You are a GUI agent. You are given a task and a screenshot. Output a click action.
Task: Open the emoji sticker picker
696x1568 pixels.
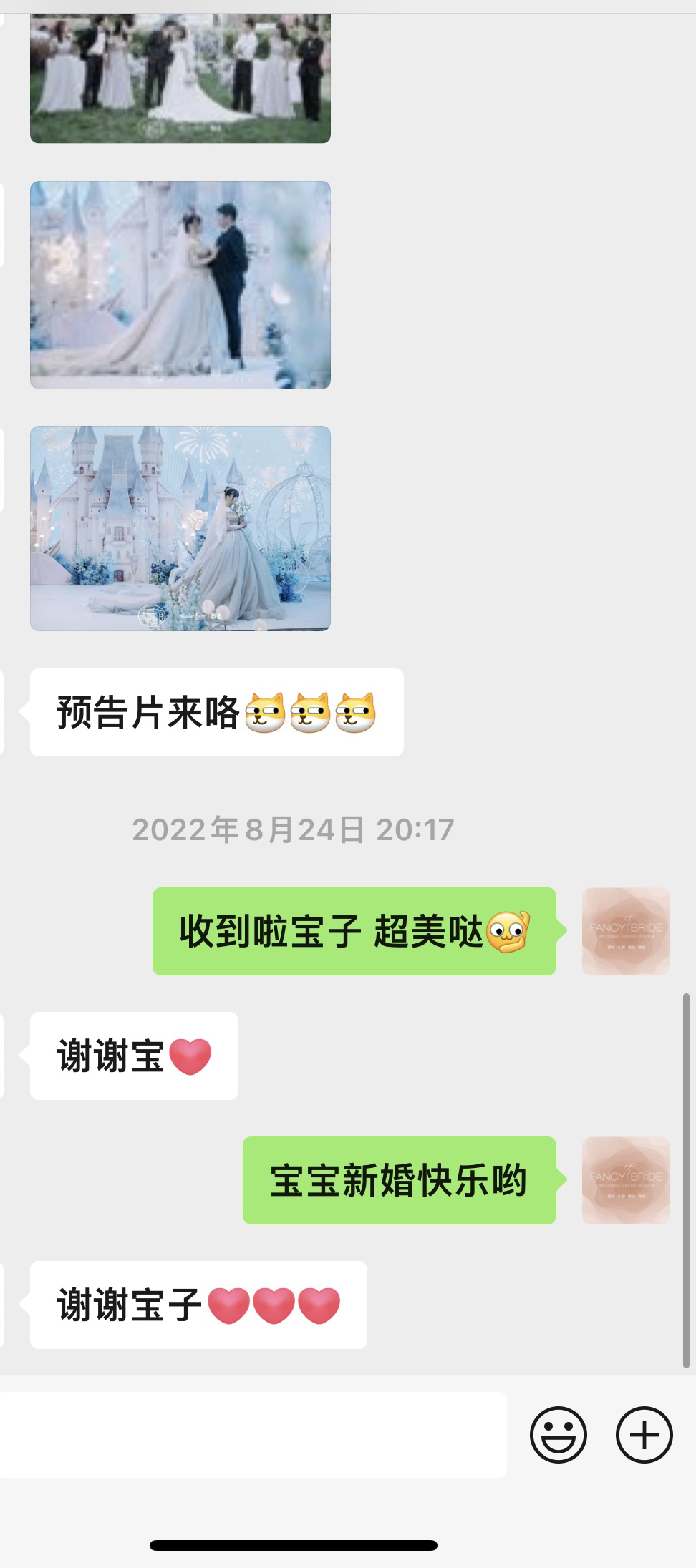558,1435
